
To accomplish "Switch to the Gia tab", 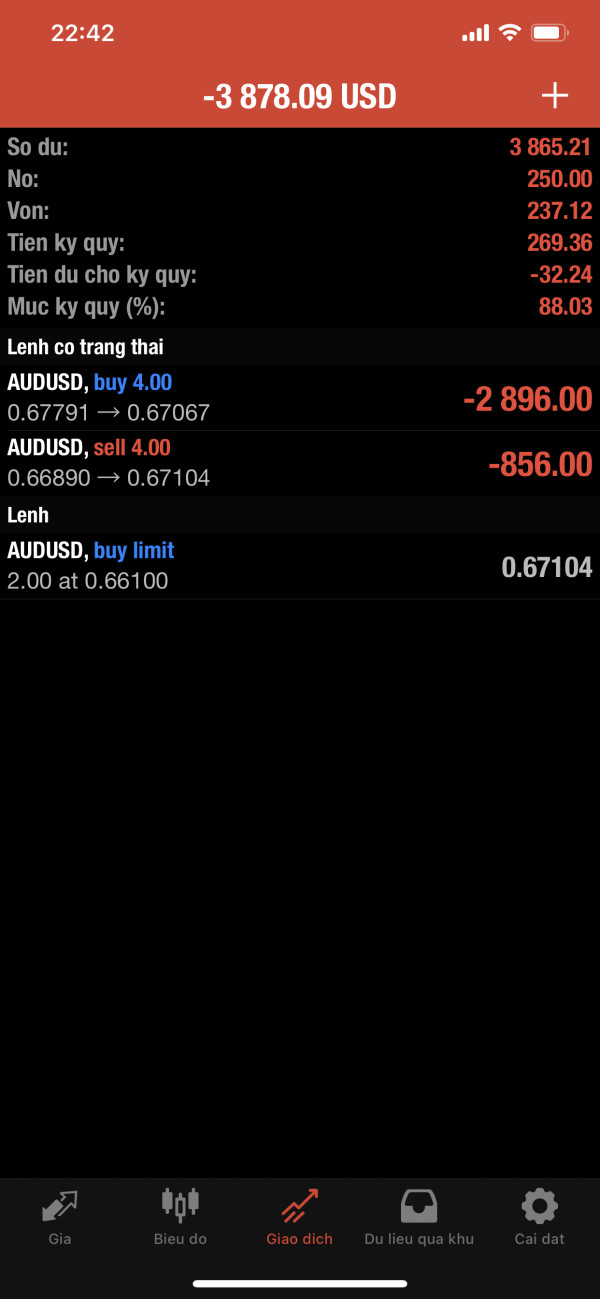I will pos(60,1217).
